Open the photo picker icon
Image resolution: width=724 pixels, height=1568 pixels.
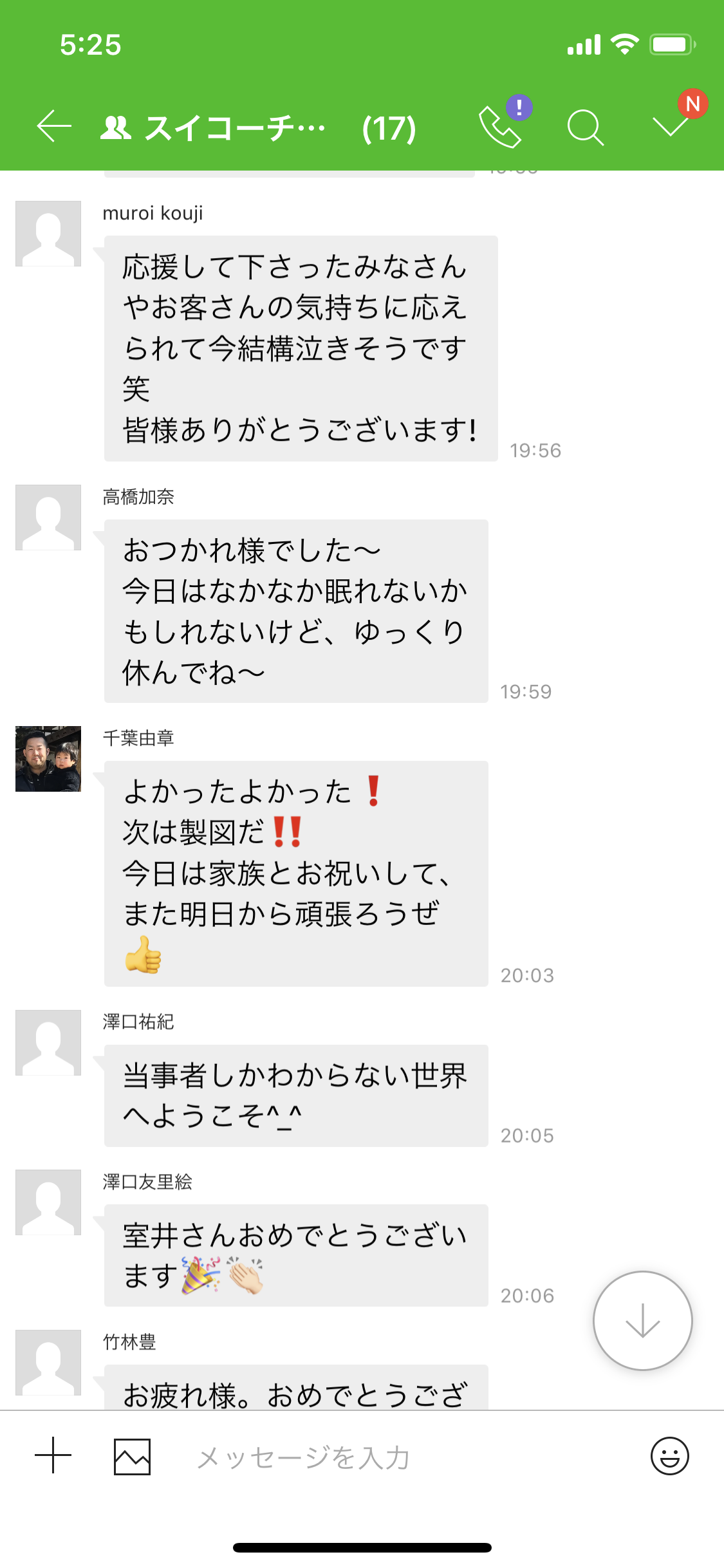(x=132, y=1456)
